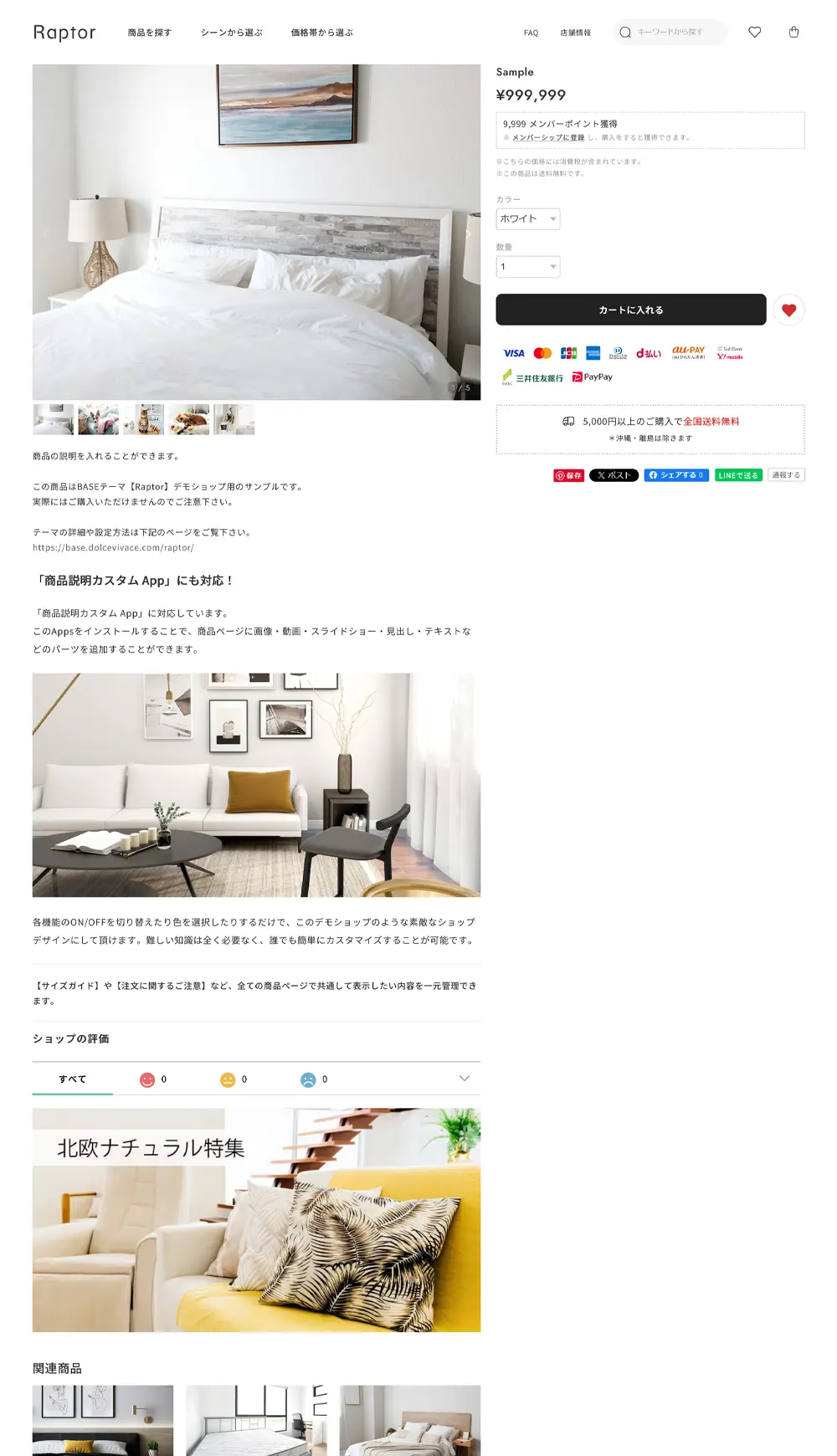Favorite this product with the red heart

click(788, 310)
